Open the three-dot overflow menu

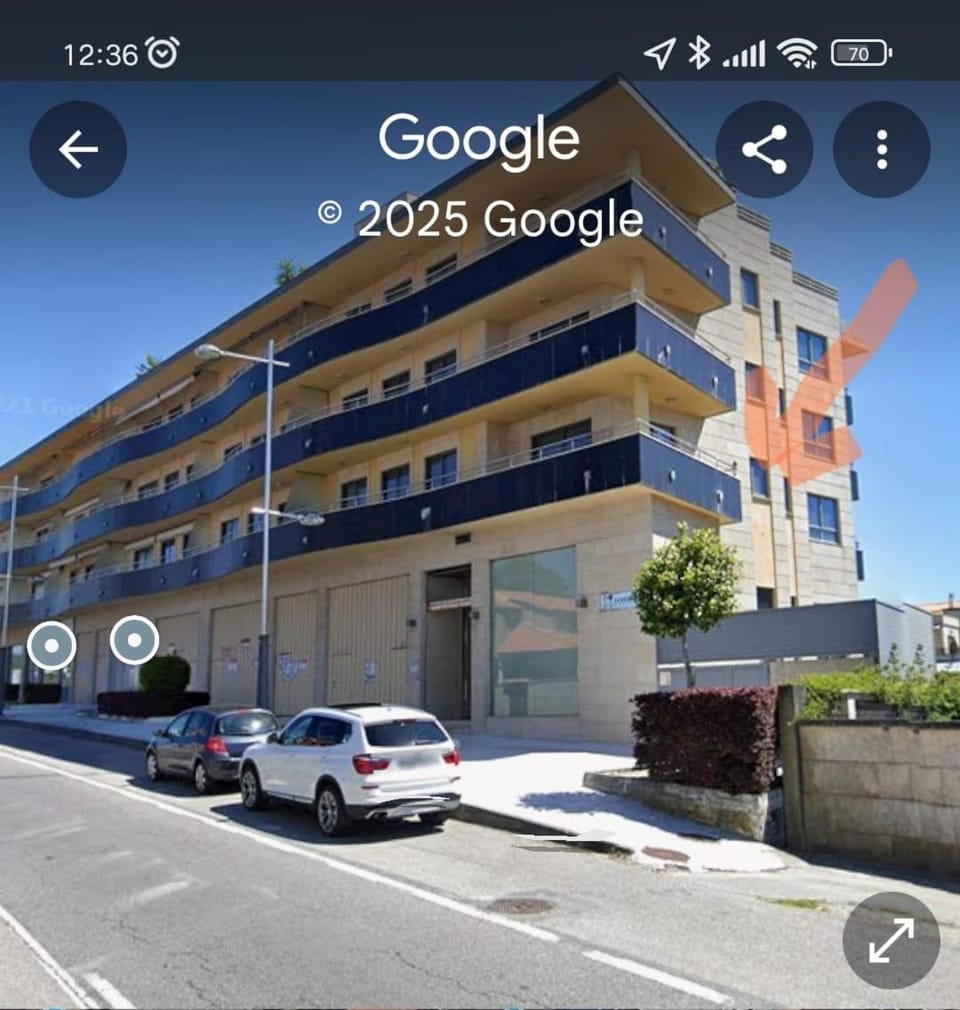[881, 149]
